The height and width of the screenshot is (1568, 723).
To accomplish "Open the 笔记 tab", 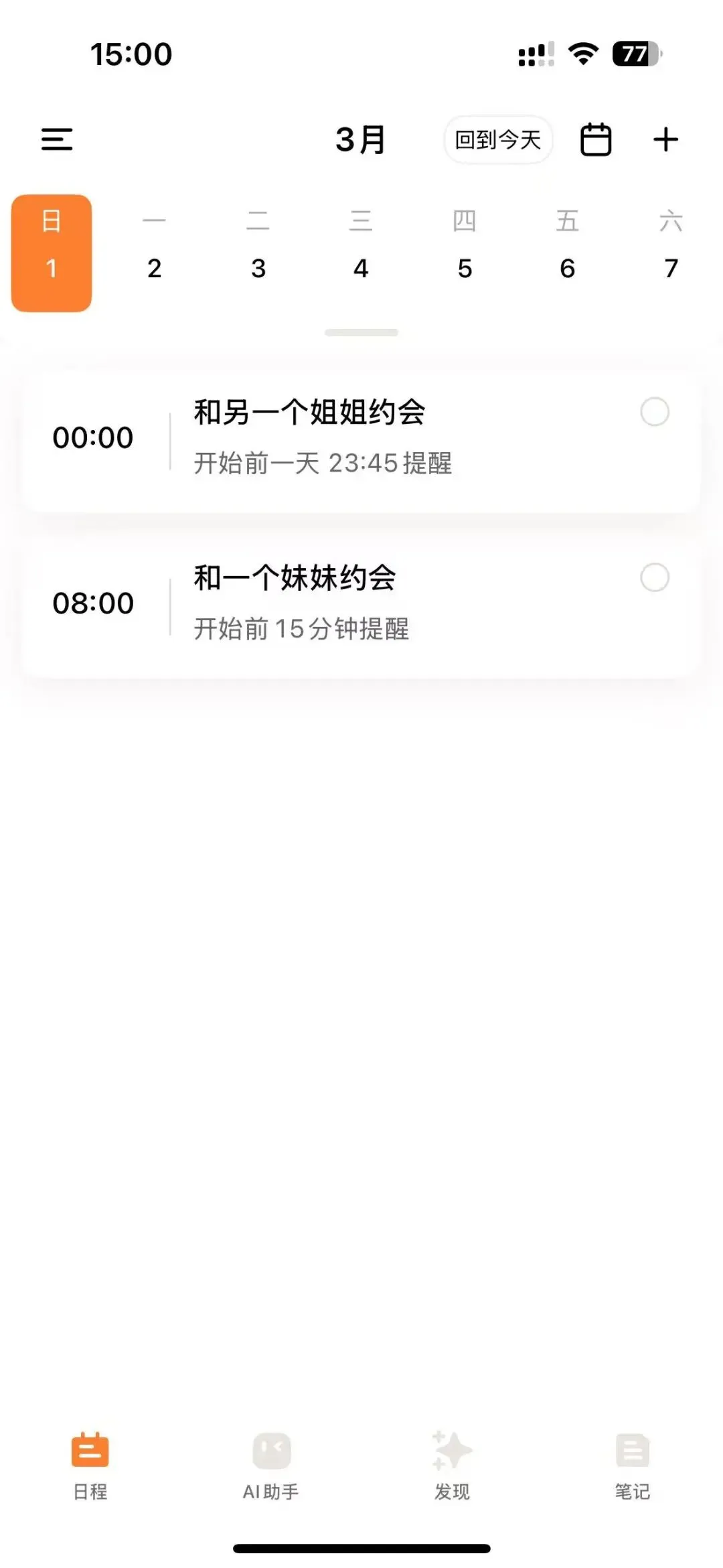I will coord(633,1466).
